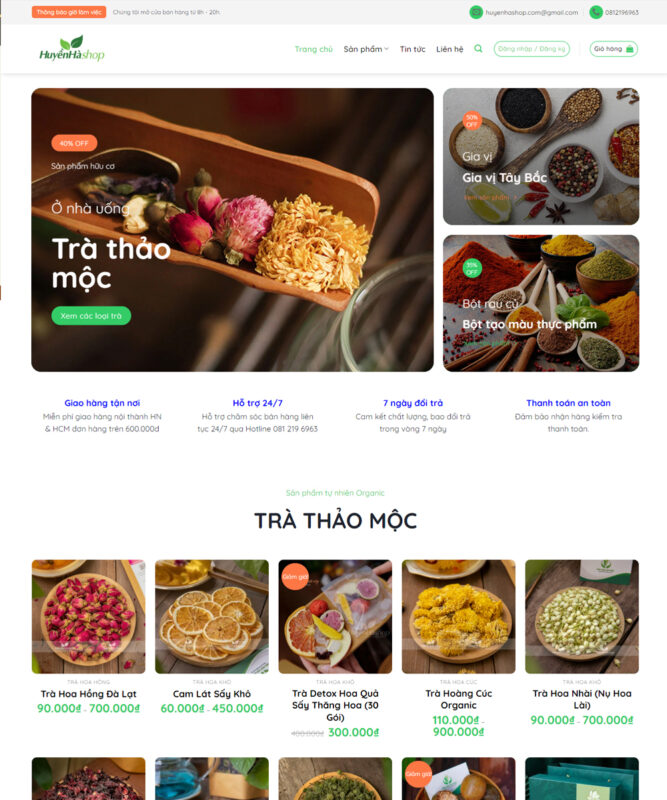Open the Bột tạo màu thực phẩm banner

click(540, 303)
